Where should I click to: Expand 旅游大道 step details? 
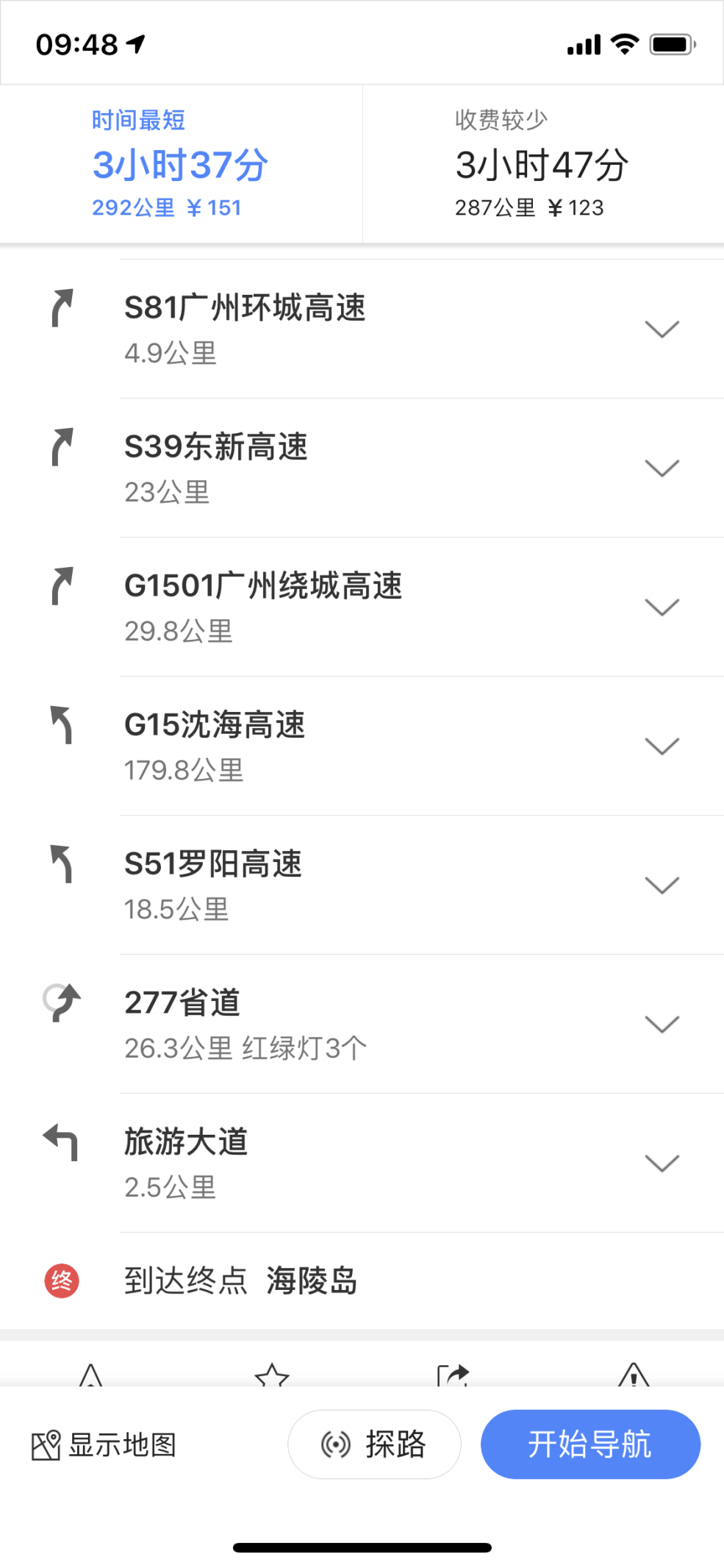662,1163
